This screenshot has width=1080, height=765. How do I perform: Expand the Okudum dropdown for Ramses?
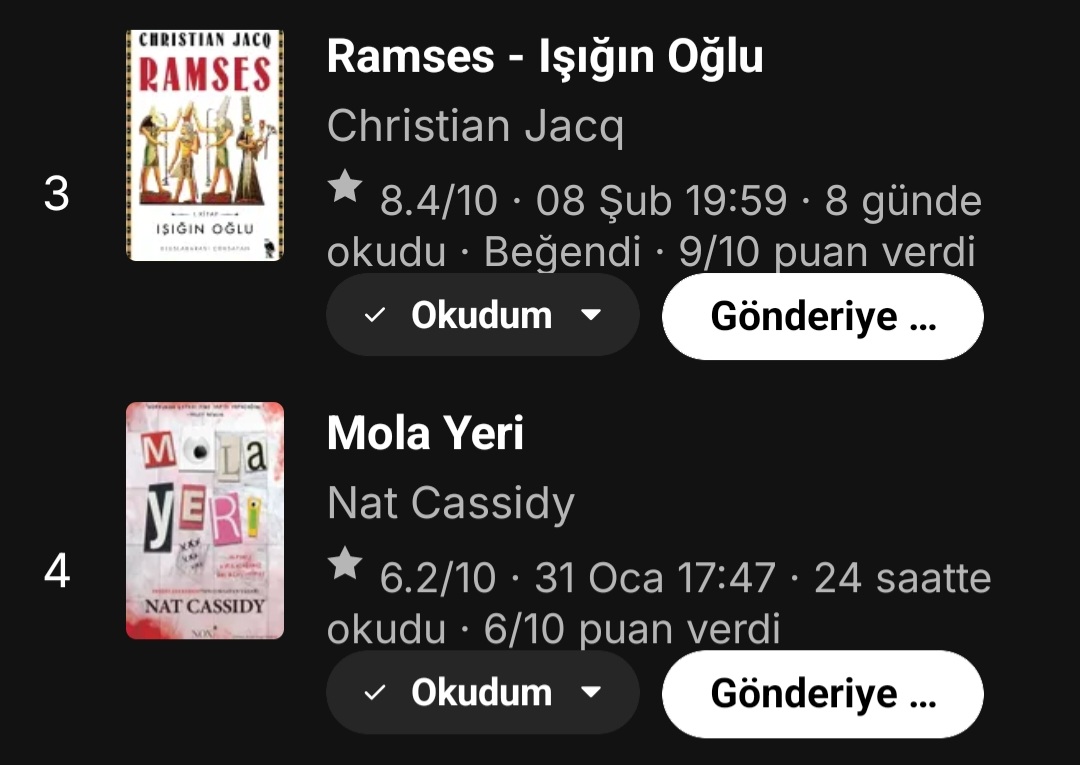click(x=591, y=316)
